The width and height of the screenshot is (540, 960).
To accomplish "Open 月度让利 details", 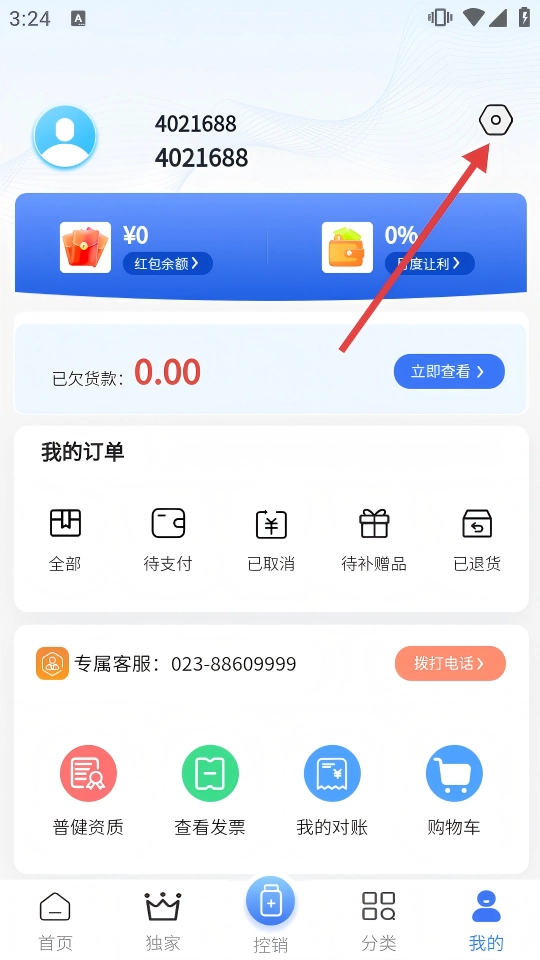I will coord(429,263).
